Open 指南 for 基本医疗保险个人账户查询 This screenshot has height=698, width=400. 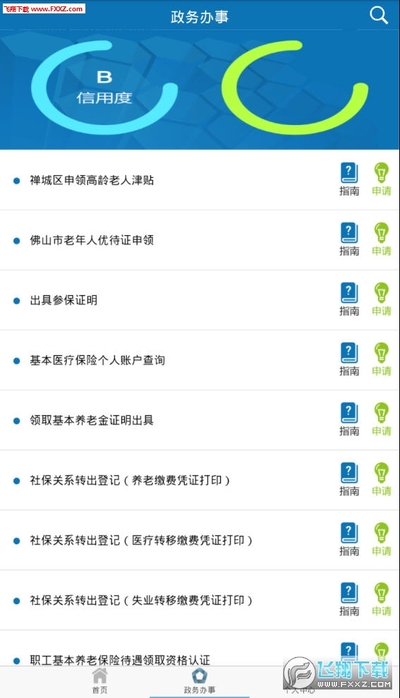[349, 360]
